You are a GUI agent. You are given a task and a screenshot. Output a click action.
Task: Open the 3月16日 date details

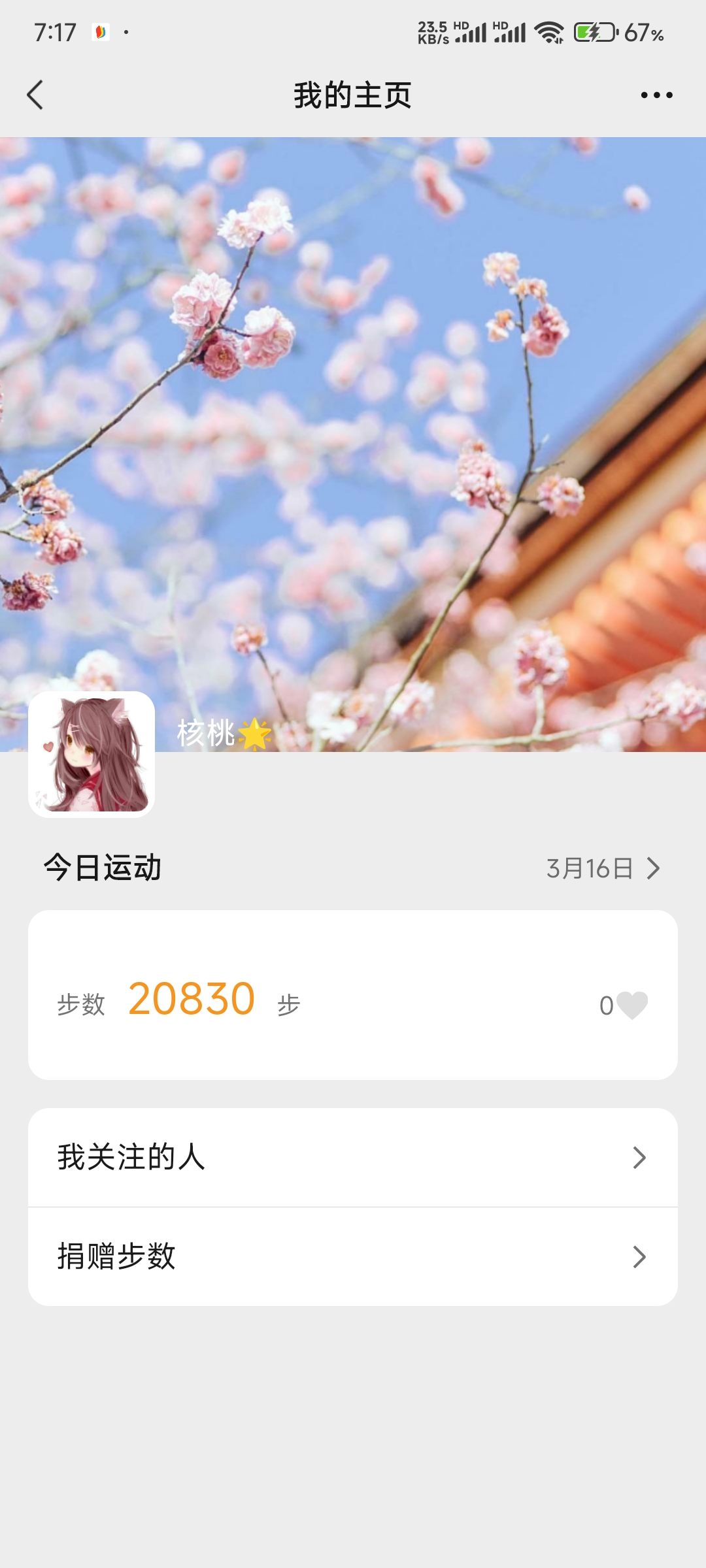click(x=603, y=868)
